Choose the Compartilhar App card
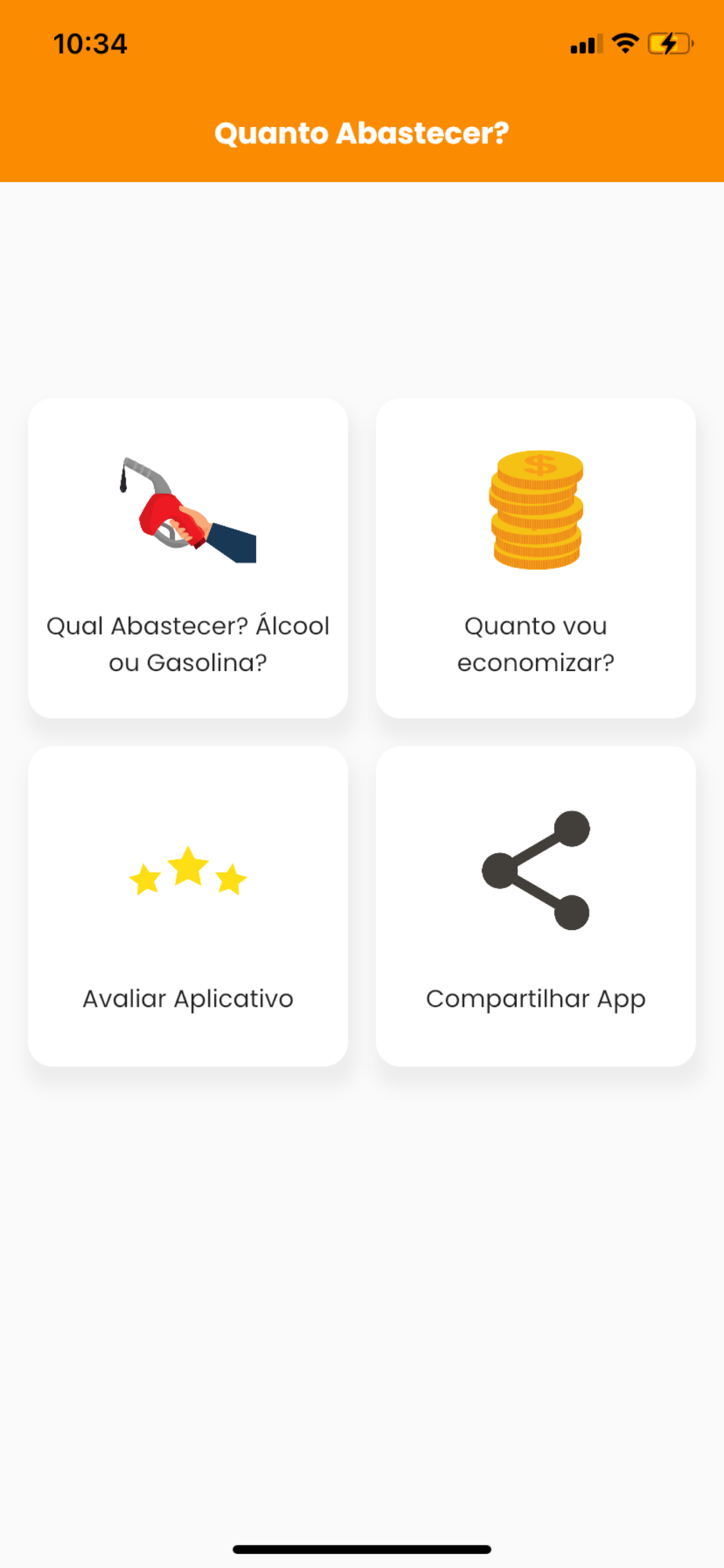This screenshot has height=1568, width=724. coord(536,906)
